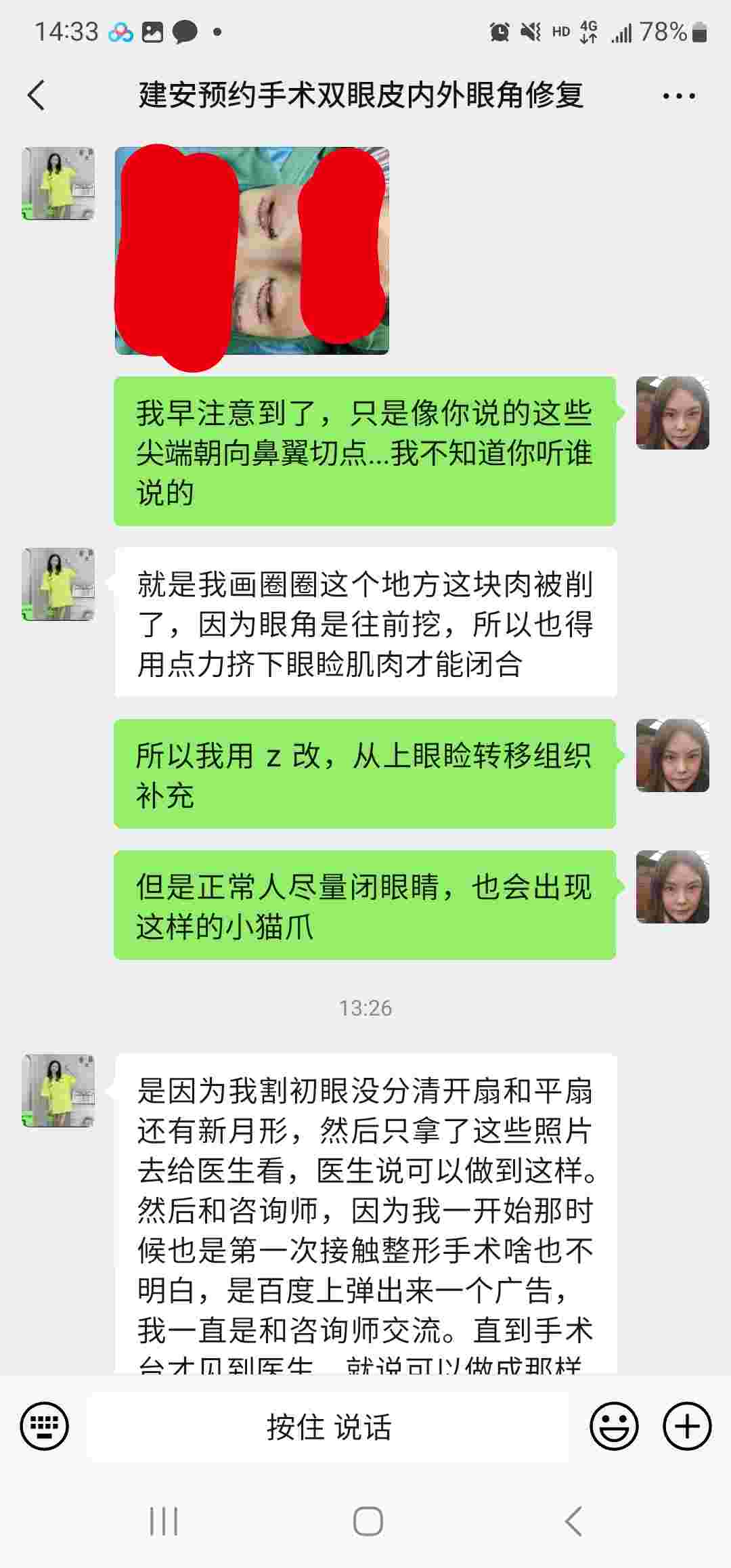Viewport: 731px width, 1568px height.
Task: Switch to keyboard text input
Action: coord(45,1427)
